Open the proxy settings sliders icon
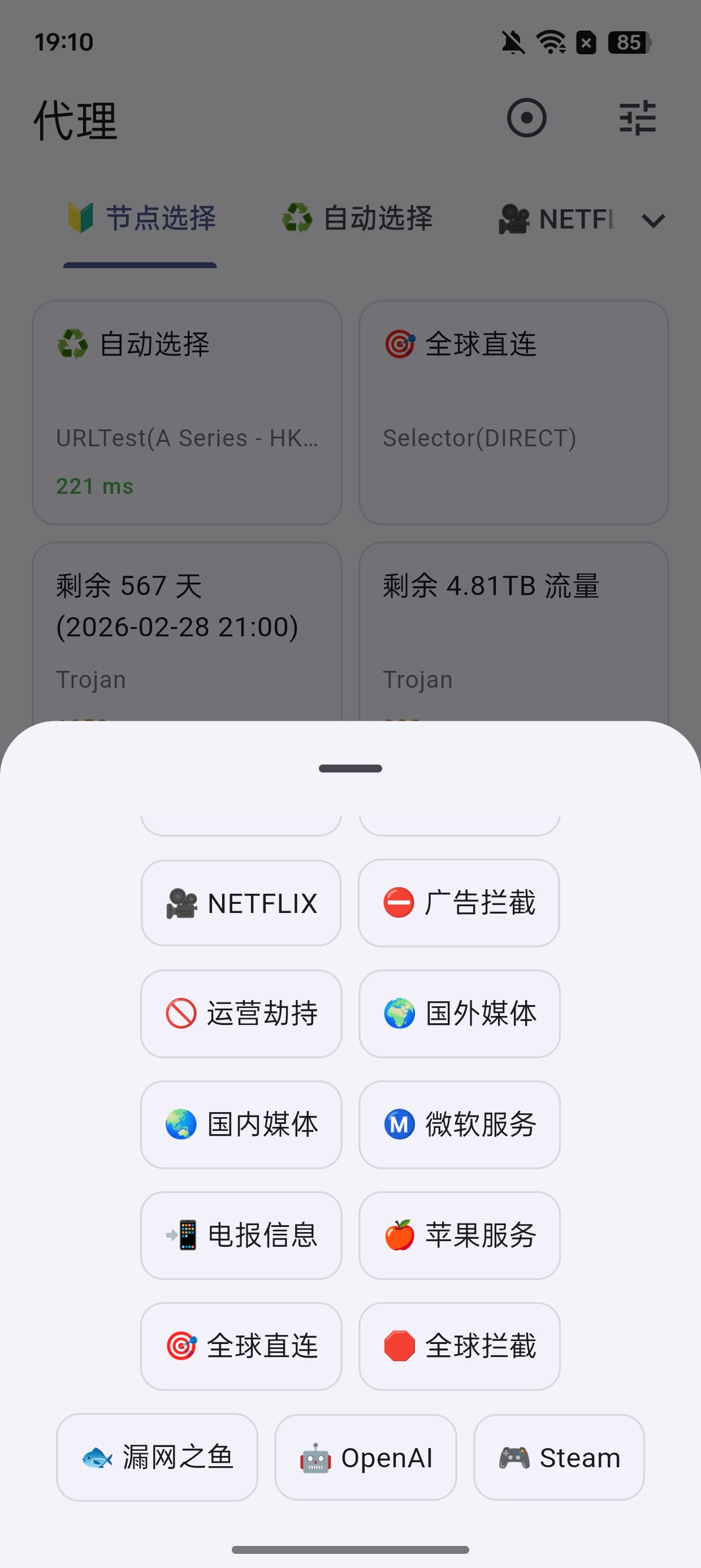The height and width of the screenshot is (1568, 701). click(x=637, y=118)
